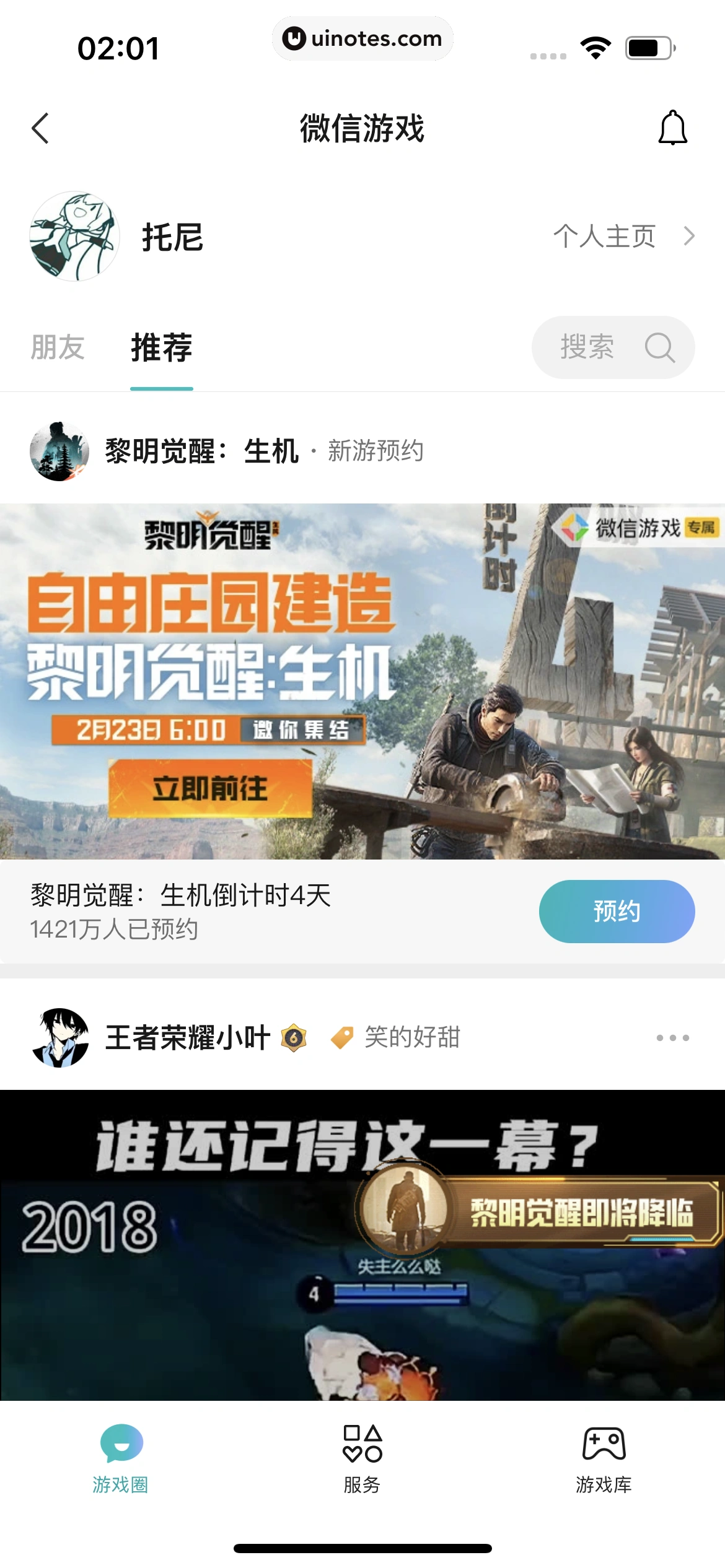The width and height of the screenshot is (725, 1568).
Task: Tap 托尼's profile avatar
Action: (x=74, y=236)
